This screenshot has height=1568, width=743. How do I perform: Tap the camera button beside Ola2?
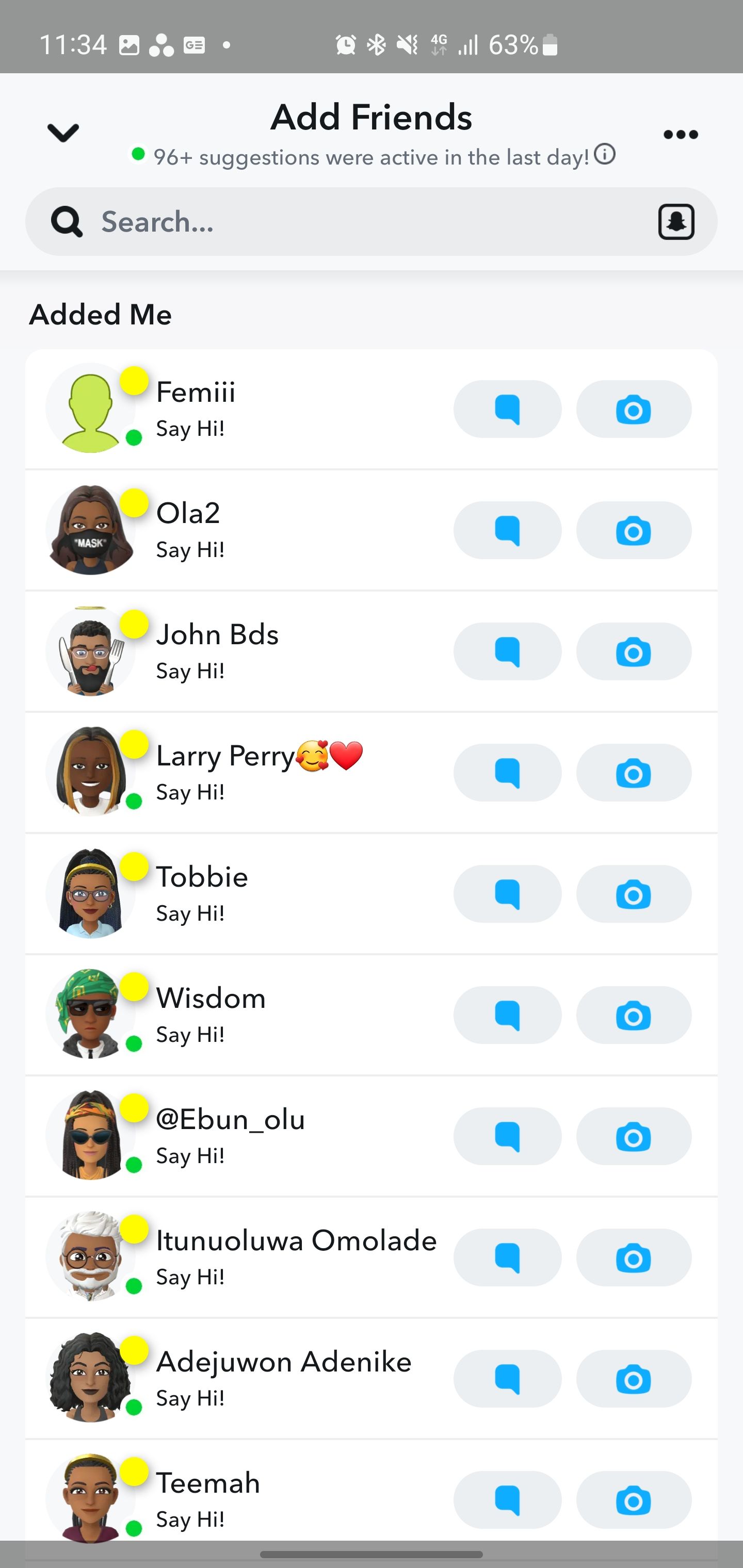[634, 530]
